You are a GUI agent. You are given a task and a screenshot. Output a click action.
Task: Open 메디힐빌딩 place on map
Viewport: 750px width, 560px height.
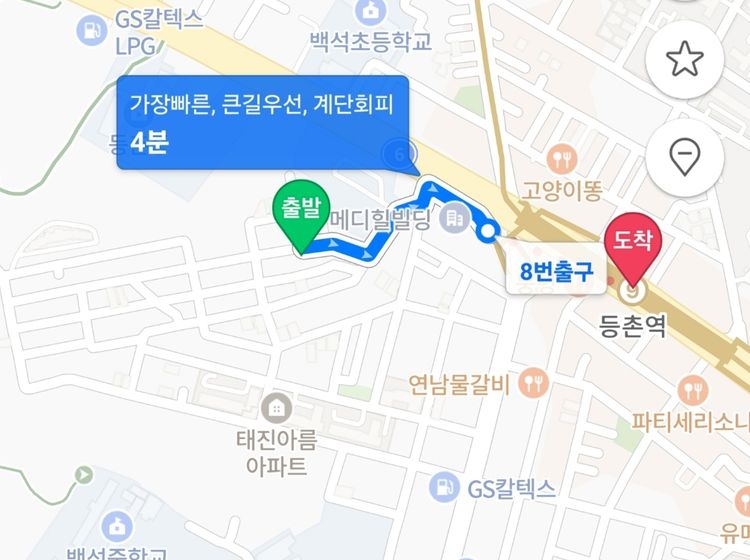(x=457, y=217)
